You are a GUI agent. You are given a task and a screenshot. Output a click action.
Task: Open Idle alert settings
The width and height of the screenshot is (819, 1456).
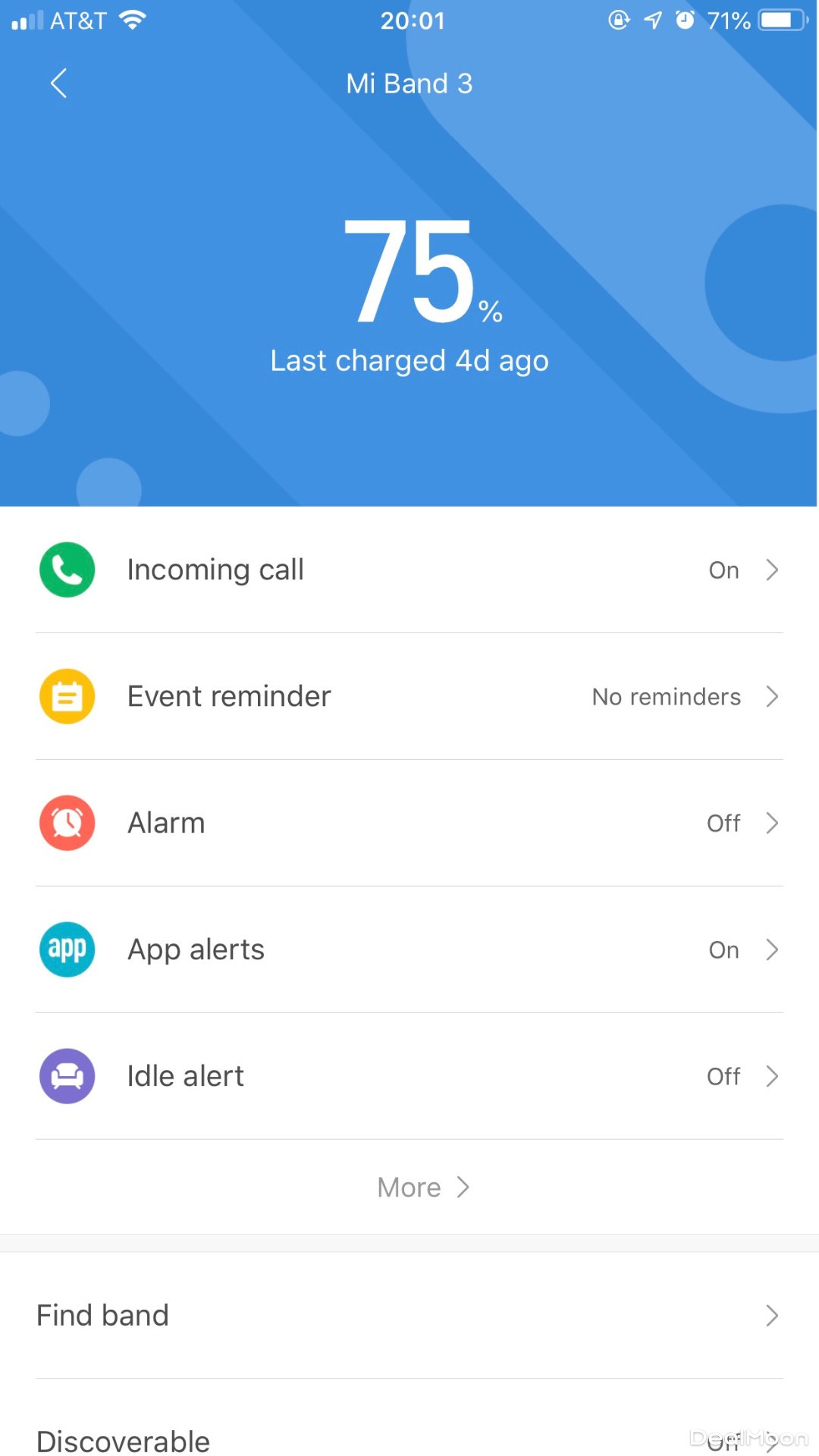click(x=409, y=1076)
